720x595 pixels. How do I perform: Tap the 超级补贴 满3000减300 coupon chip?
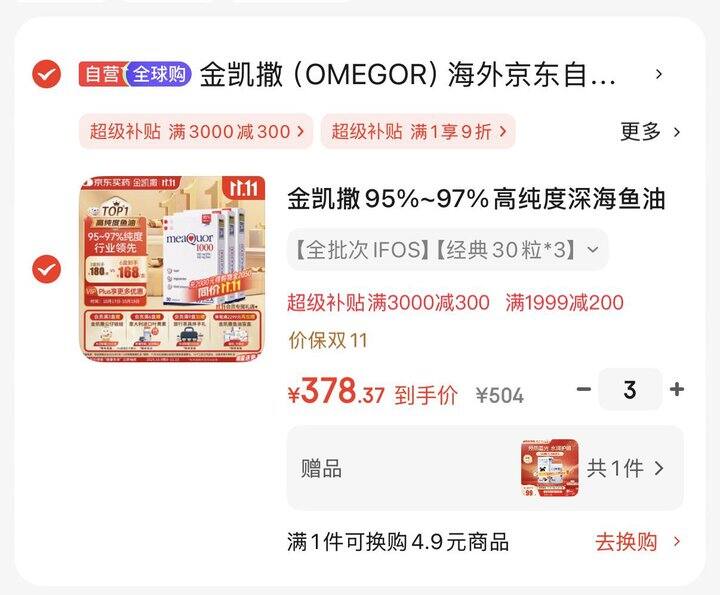pyautogui.click(x=196, y=131)
